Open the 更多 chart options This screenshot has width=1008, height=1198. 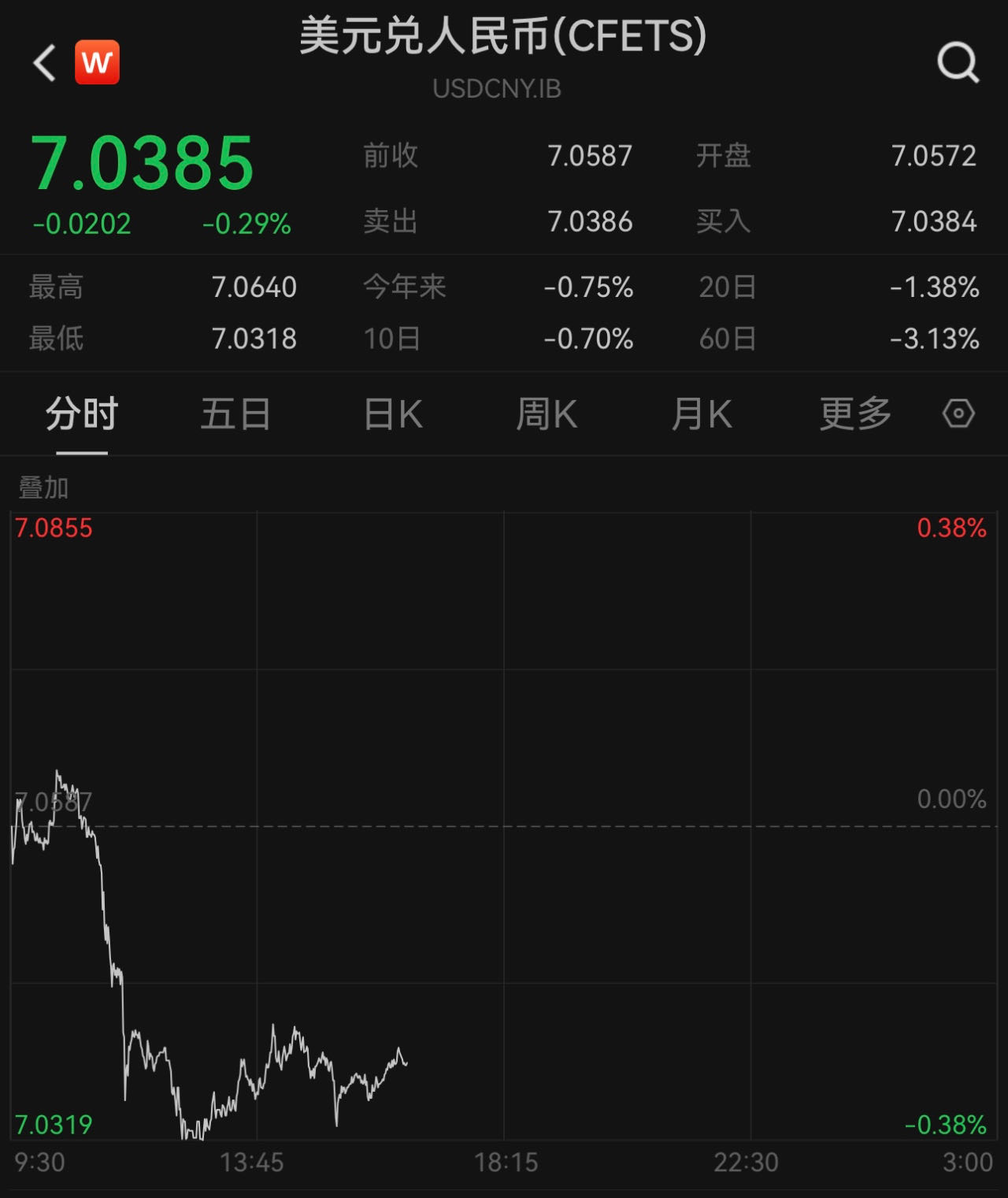click(x=855, y=414)
